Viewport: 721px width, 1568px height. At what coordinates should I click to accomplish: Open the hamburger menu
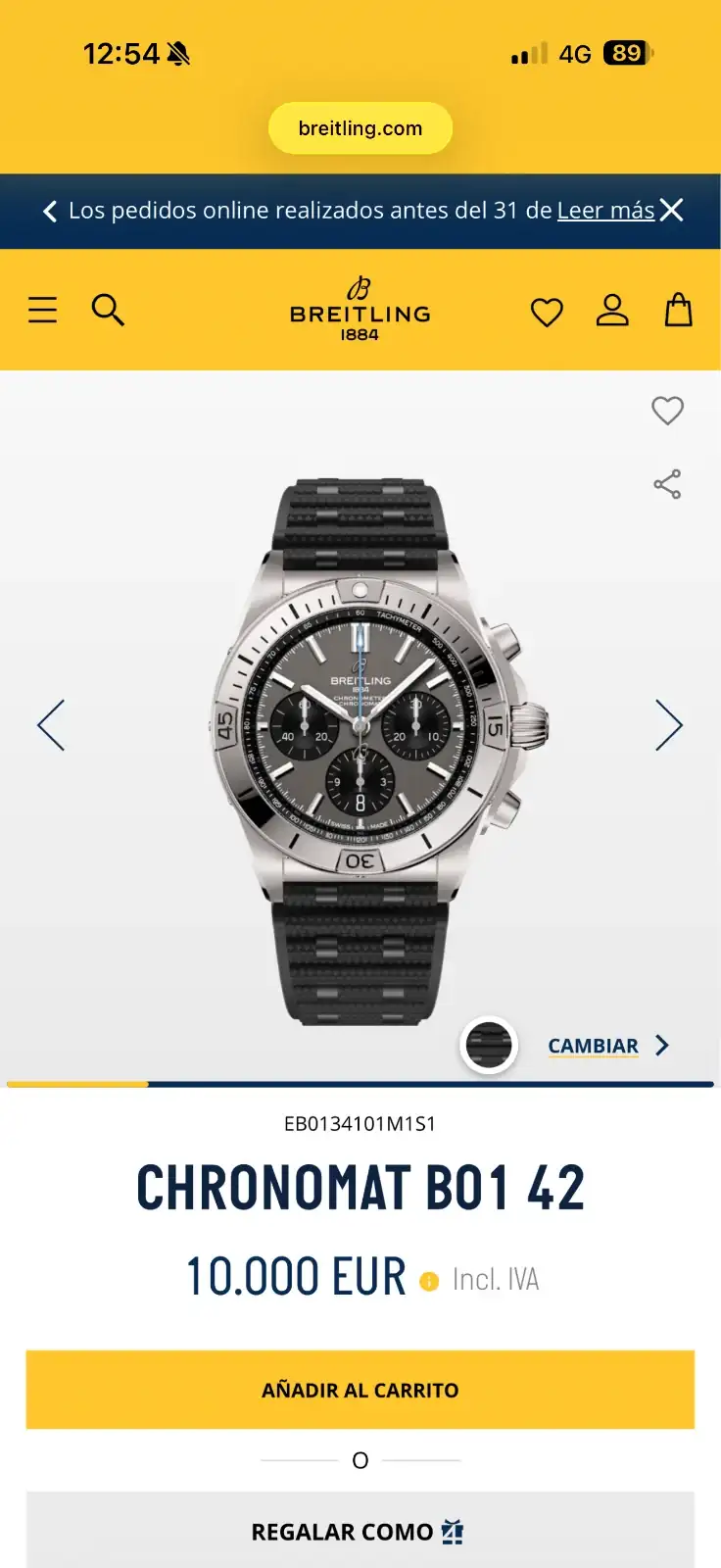(42, 310)
